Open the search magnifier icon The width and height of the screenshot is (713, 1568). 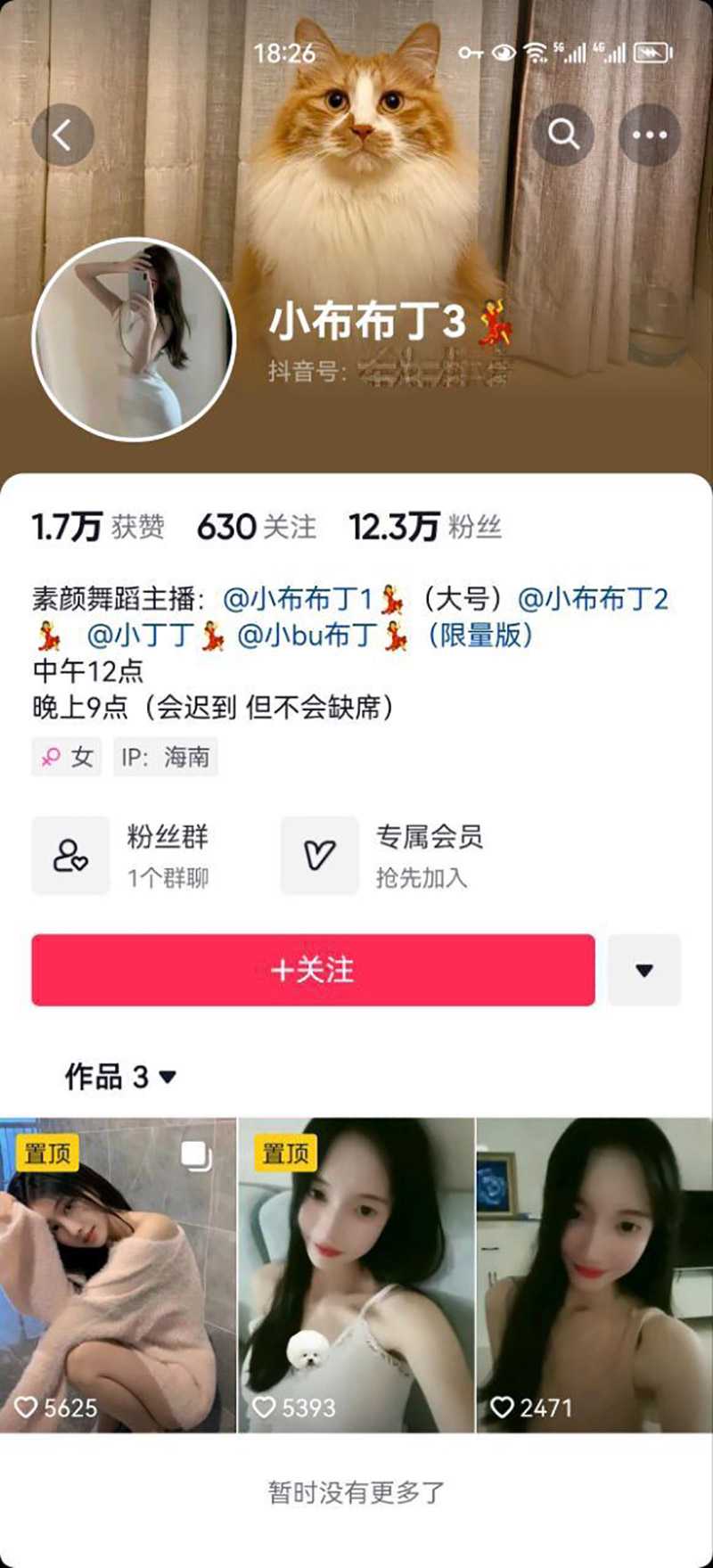coord(563,135)
